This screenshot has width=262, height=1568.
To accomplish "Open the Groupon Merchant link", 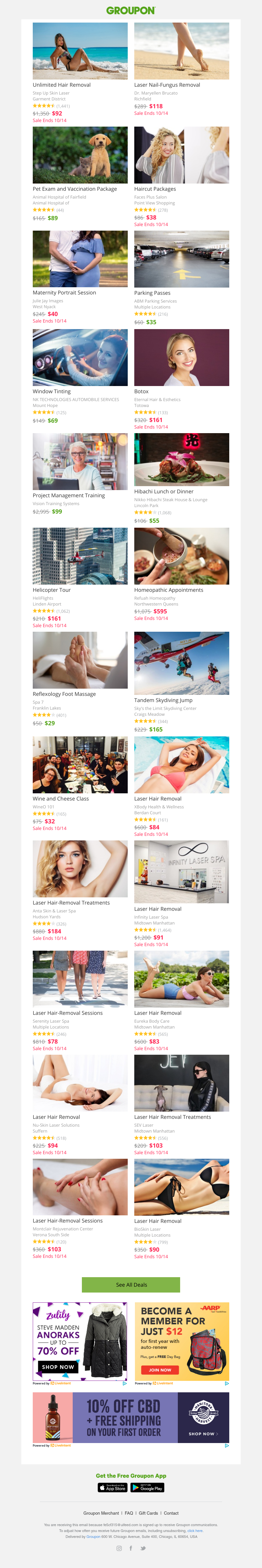I will [101, 1513].
